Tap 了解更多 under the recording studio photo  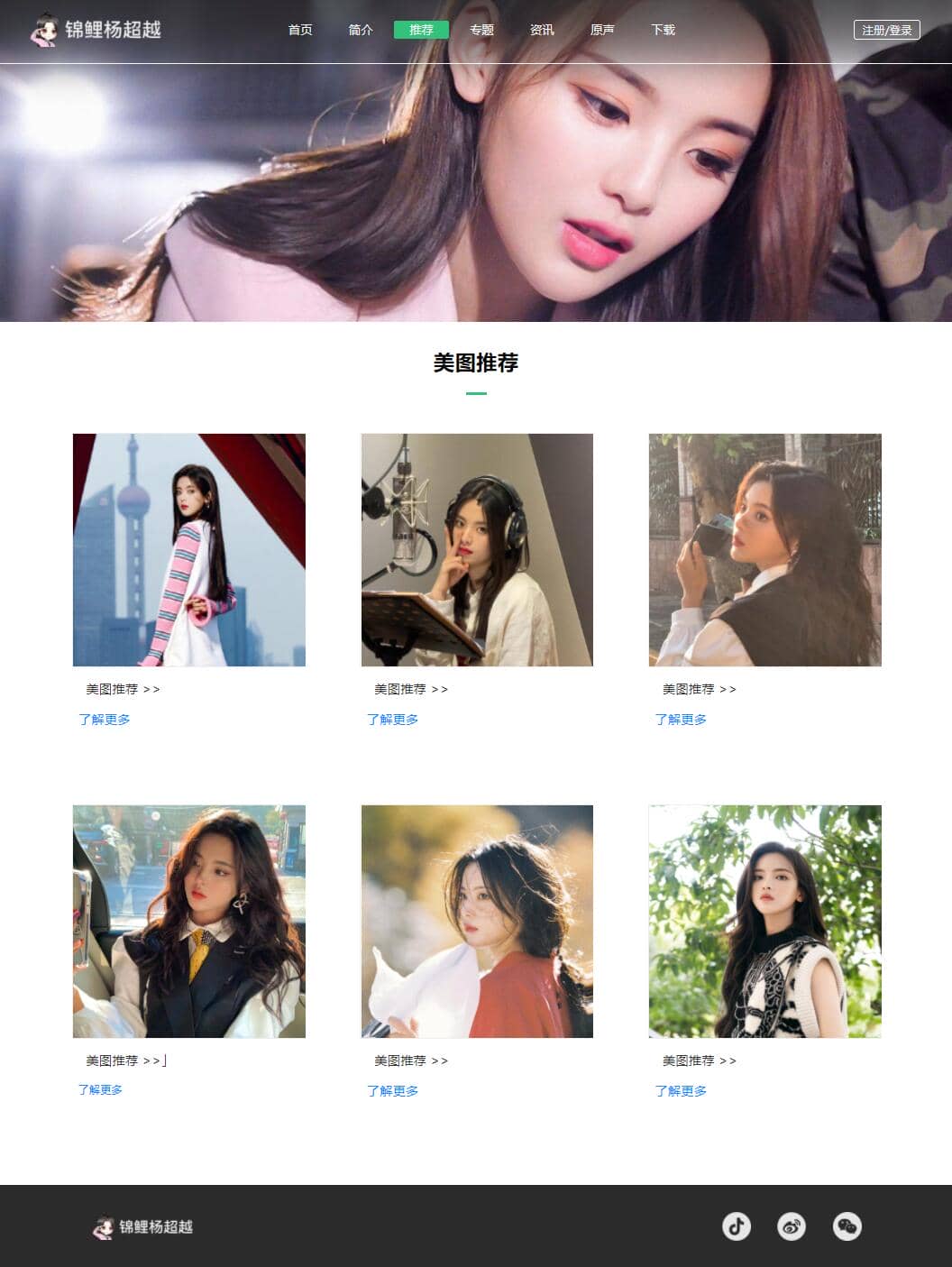(392, 720)
